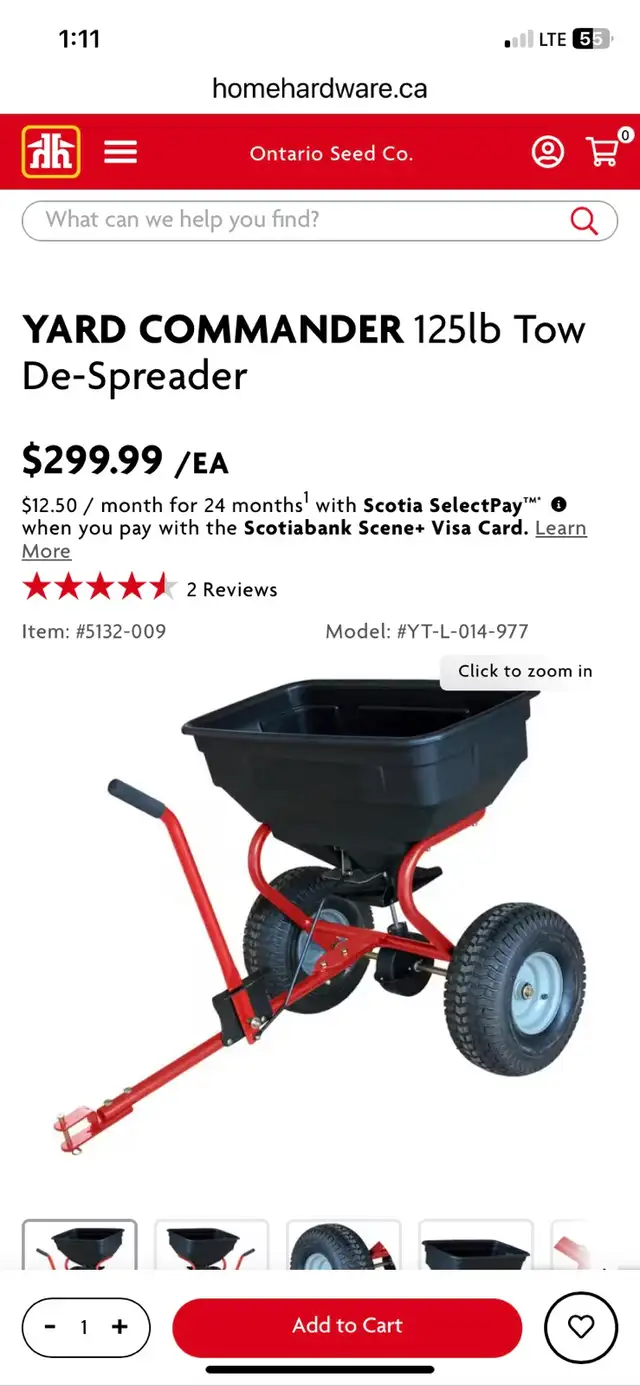This screenshot has height=1386, width=640.
Task: Open the Scotia SelectPay info icon
Action: coord(559,505)
